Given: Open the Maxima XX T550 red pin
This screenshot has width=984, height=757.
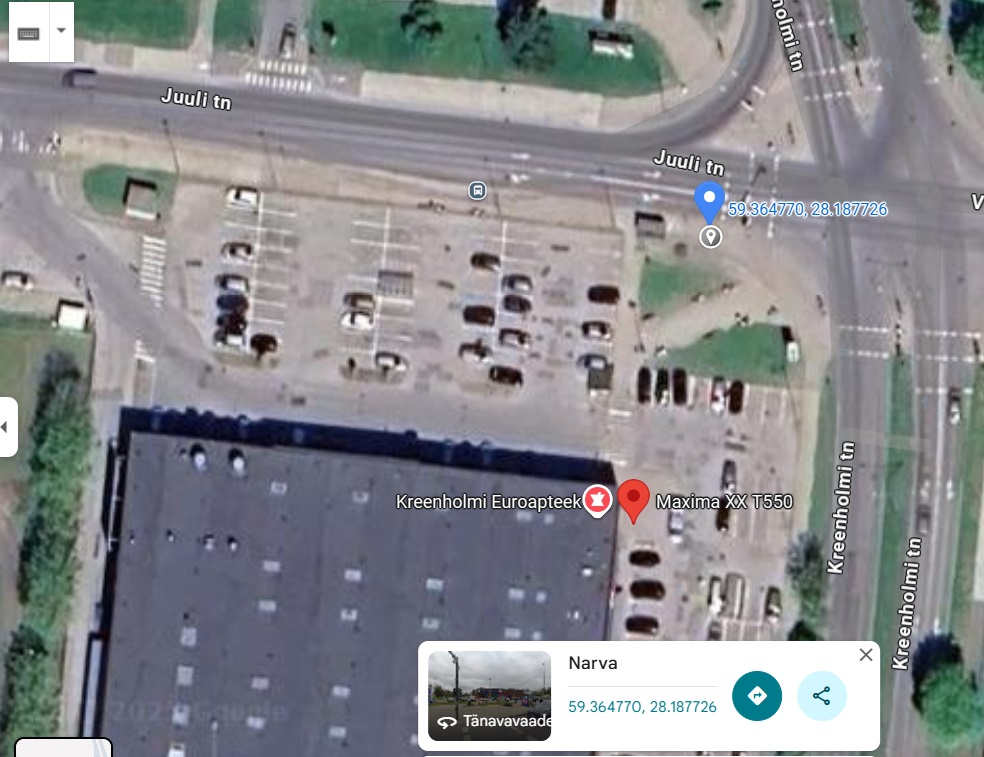Looking at the screenshot, I should tap(633, 498).
